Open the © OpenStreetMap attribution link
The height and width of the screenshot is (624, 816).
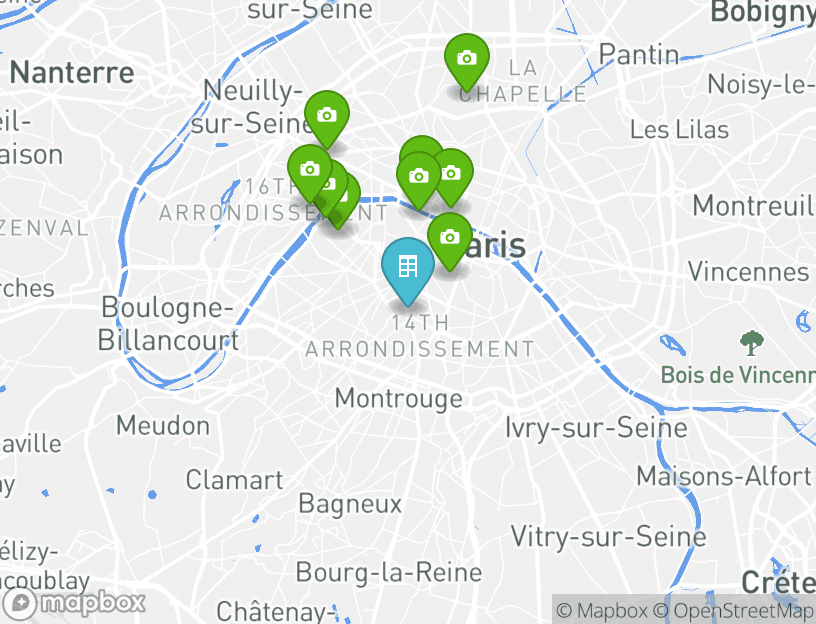pyautogui.click(x=734, y=610)
